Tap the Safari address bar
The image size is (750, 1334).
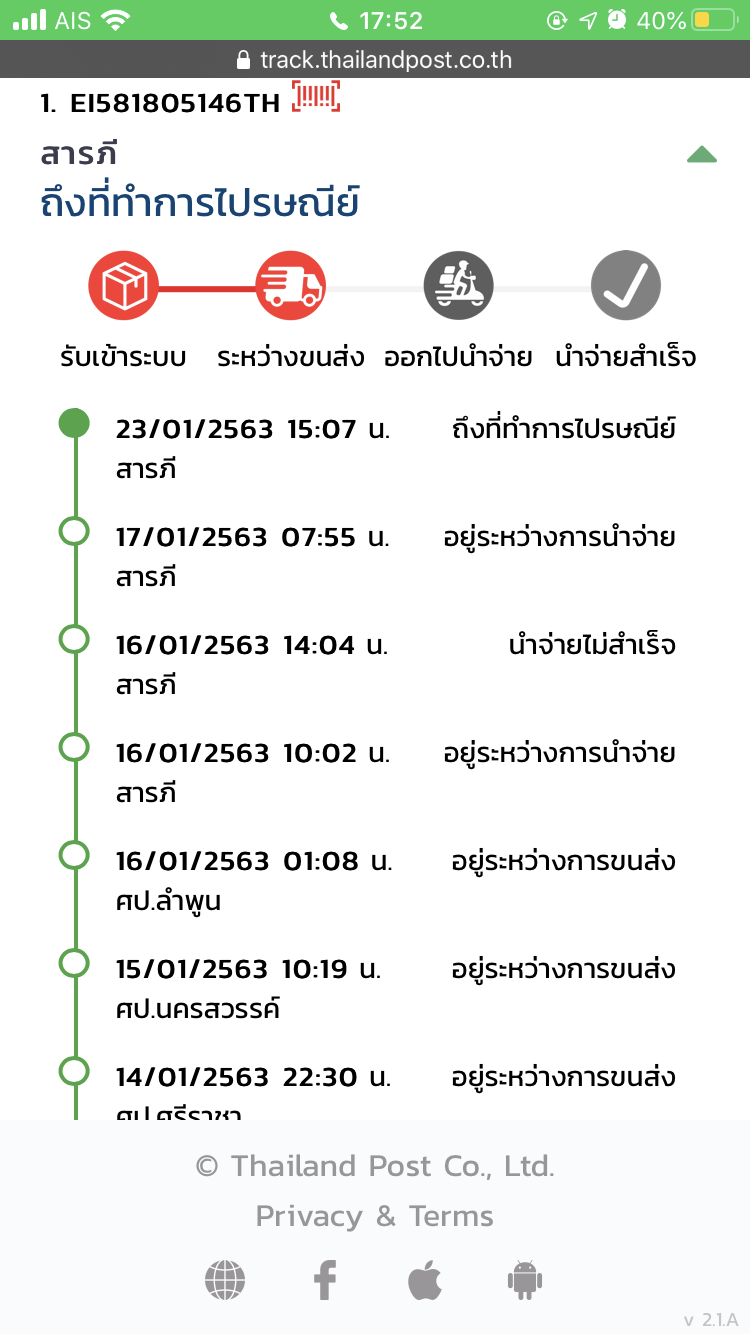375,60
